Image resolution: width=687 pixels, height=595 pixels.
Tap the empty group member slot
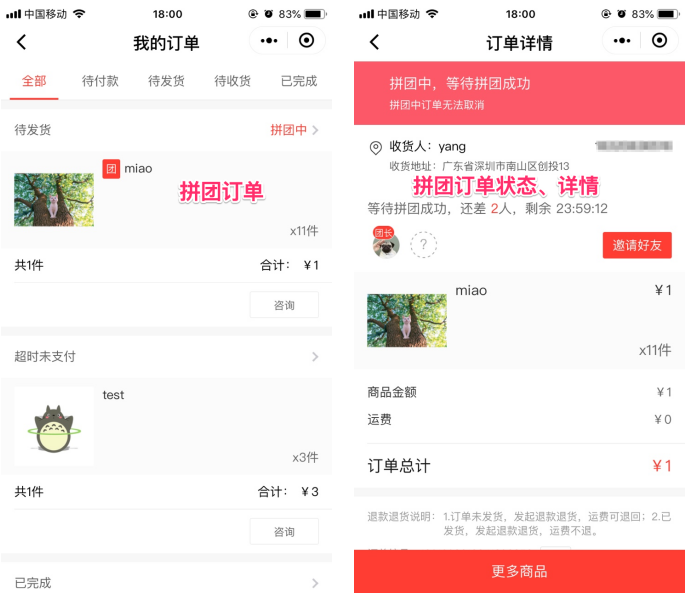coord(424,245)
